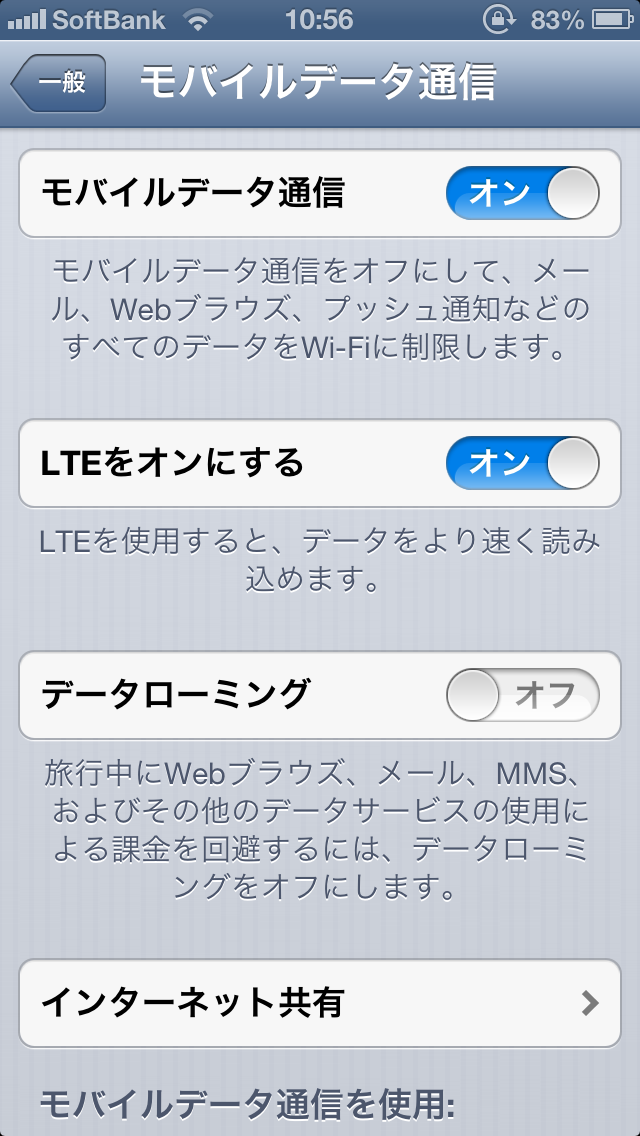This screenshot has height=1136, width=640.
Task: Open the インターネット共有 row
Action: tap(320, 1003)
